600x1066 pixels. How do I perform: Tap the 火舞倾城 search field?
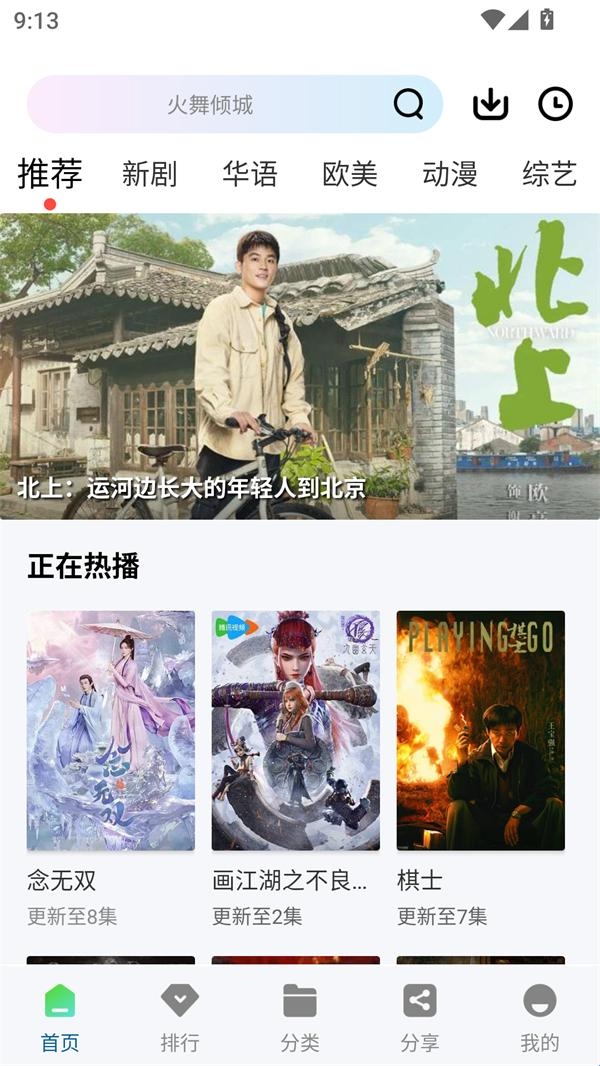210,104
